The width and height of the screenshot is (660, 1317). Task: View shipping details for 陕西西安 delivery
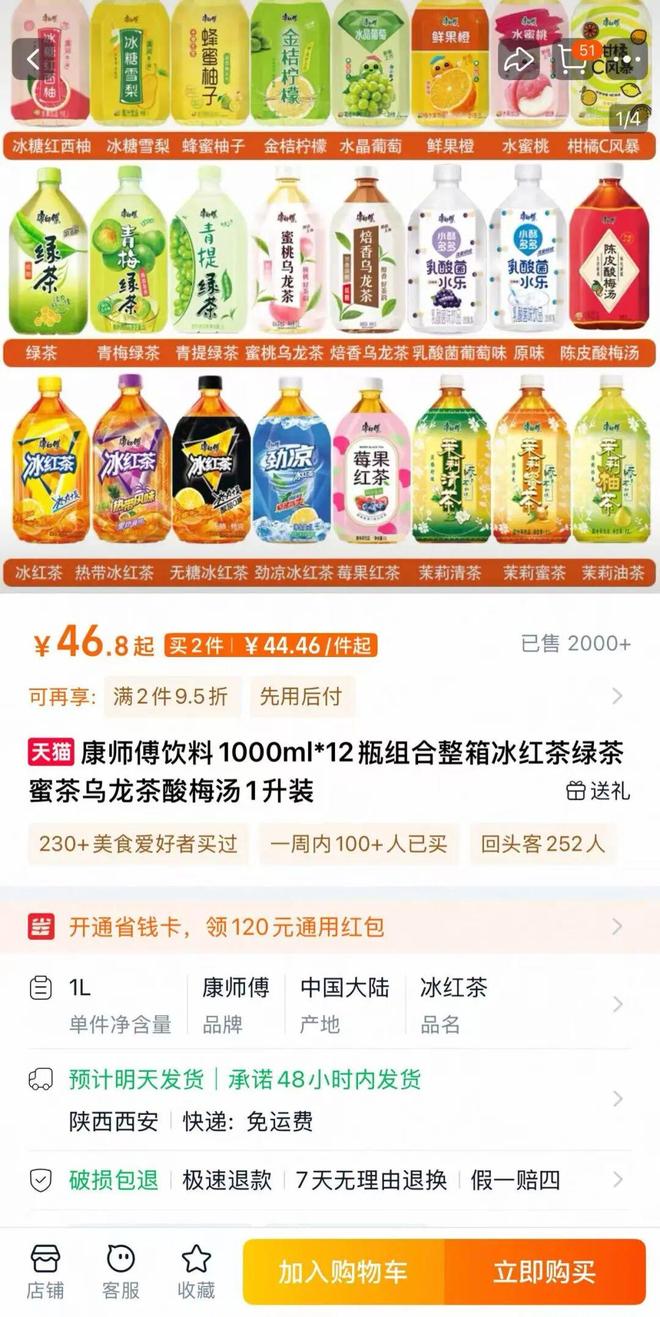tap(330, 1100)
